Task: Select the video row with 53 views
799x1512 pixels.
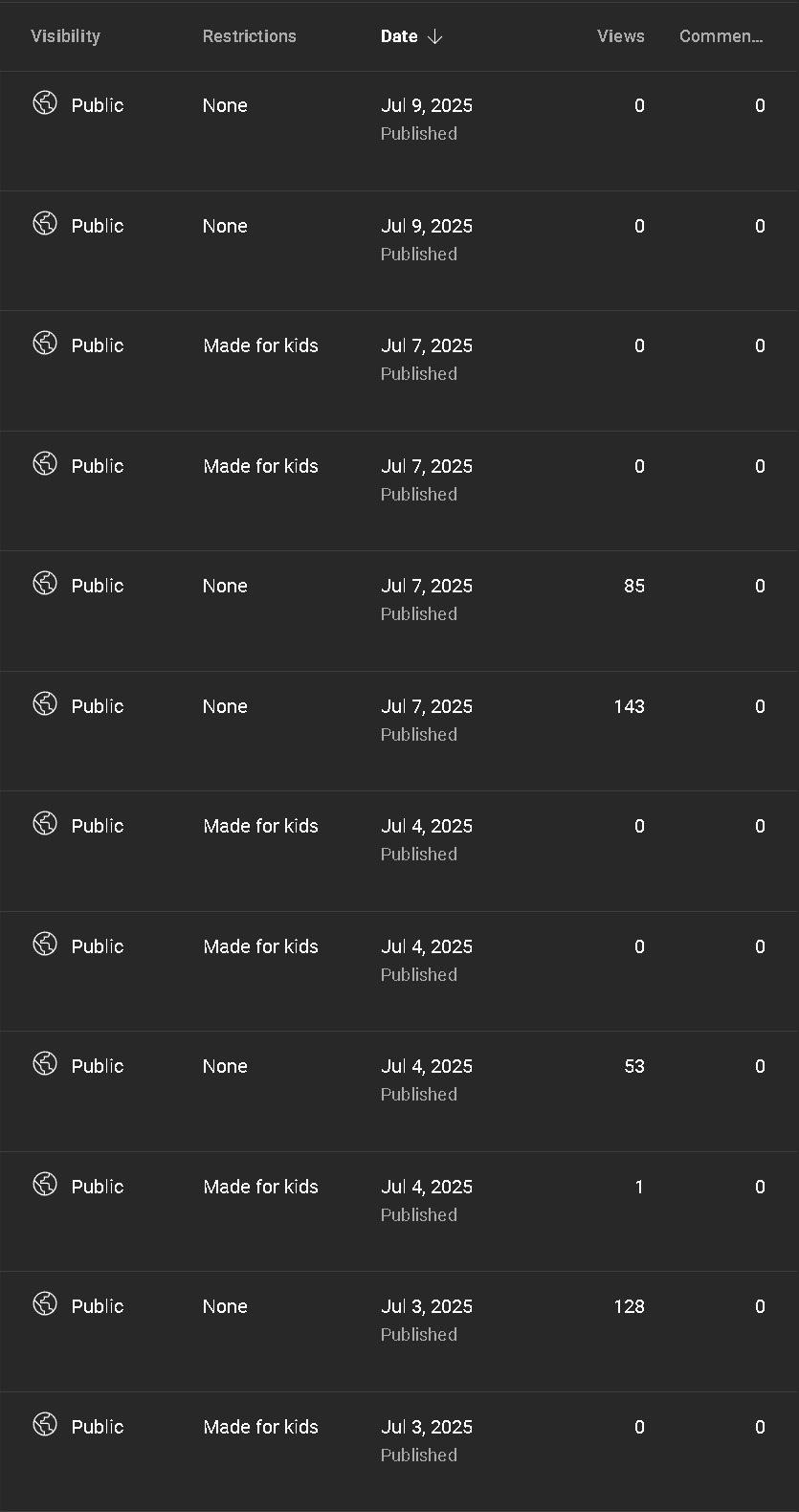Action: coord(399,1091)
